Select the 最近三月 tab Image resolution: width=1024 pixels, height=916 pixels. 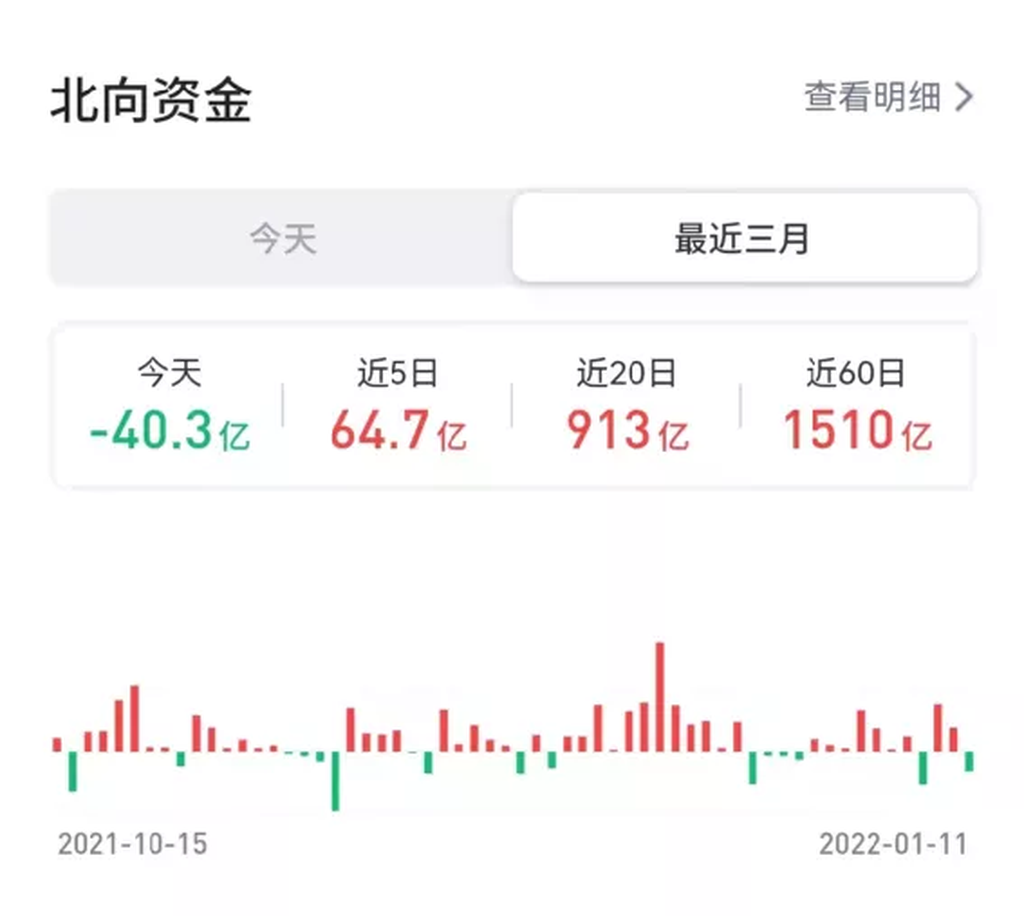743,239
